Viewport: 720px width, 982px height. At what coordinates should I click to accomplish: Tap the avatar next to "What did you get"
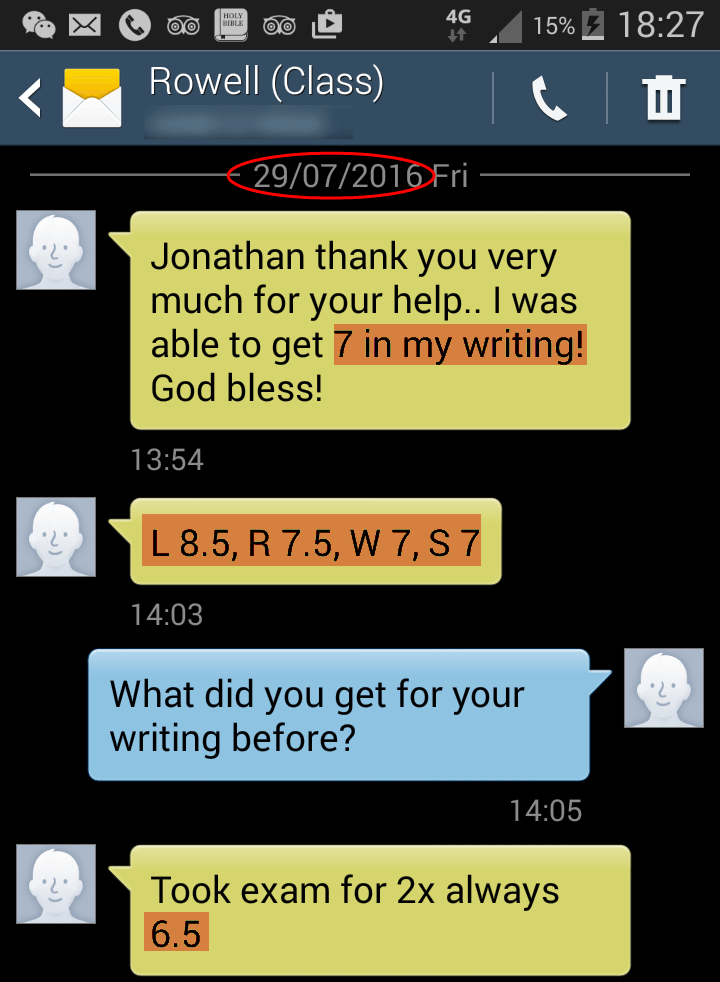tap(663, 688)
